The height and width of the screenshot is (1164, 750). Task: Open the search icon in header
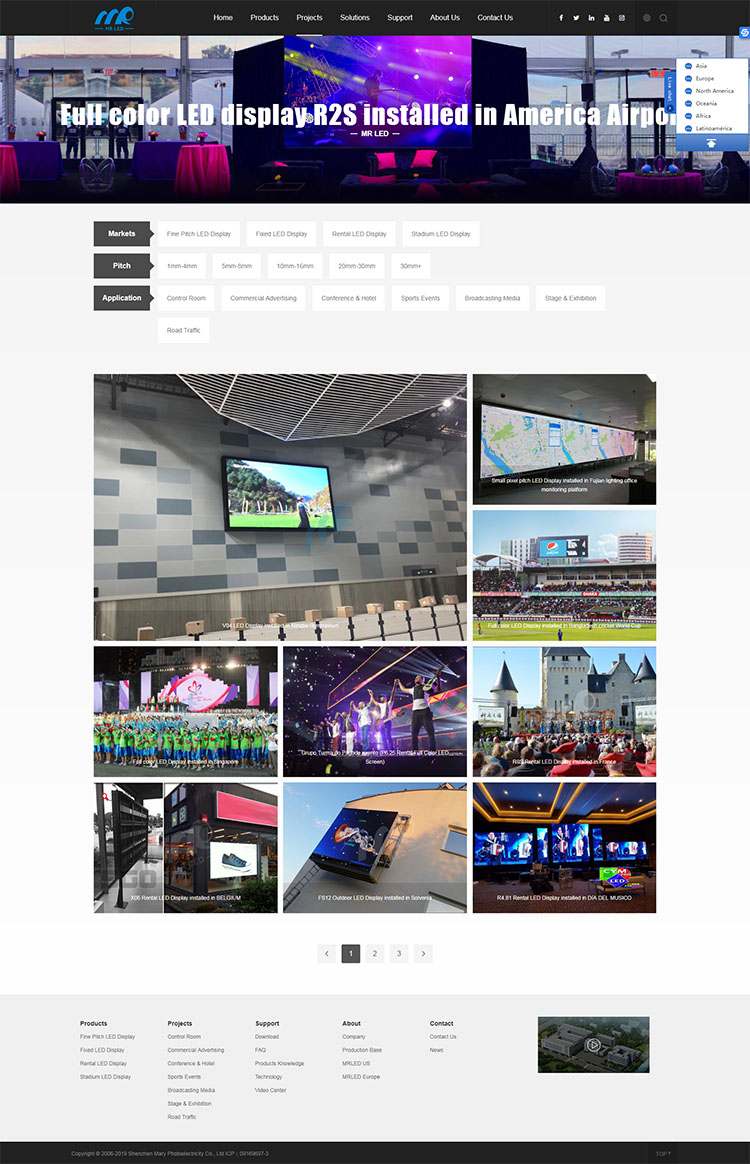(663, 18)
